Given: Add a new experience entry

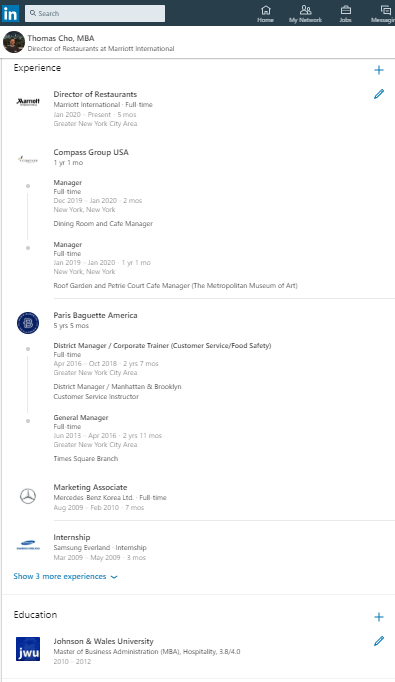Looking at the screenshot, I should pos(379,70).
